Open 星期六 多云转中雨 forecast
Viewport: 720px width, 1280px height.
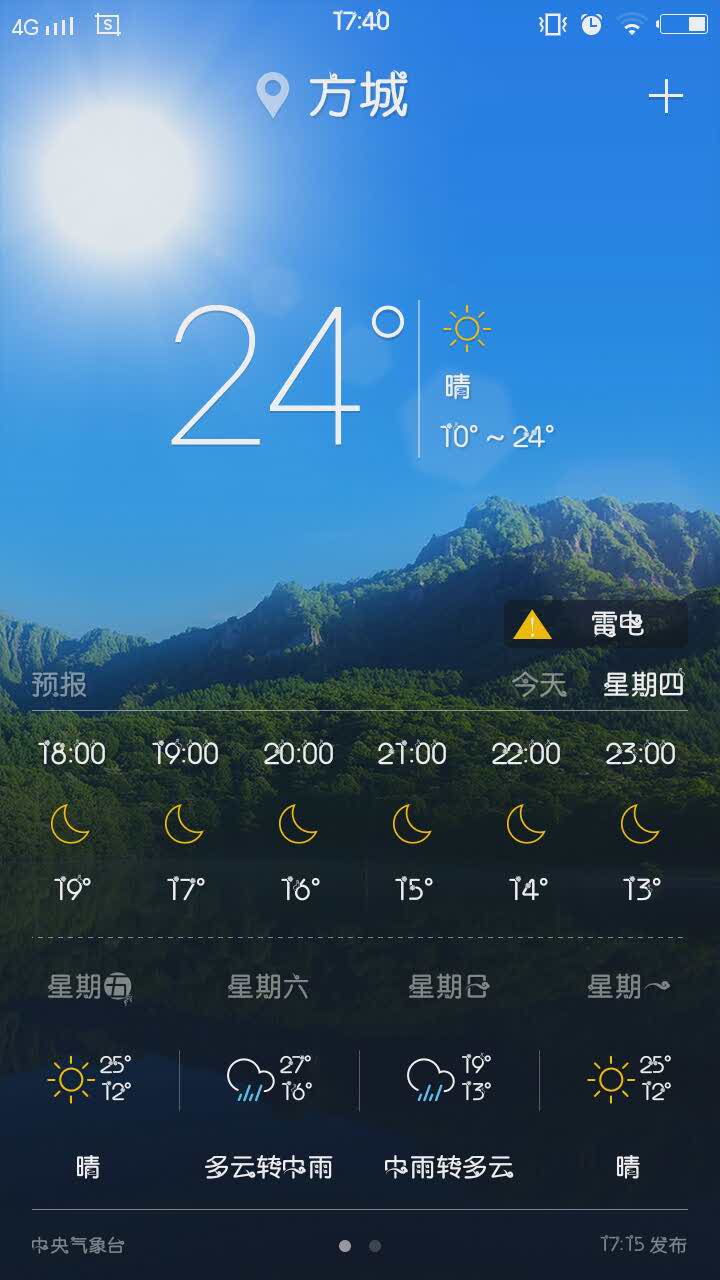268,1077
